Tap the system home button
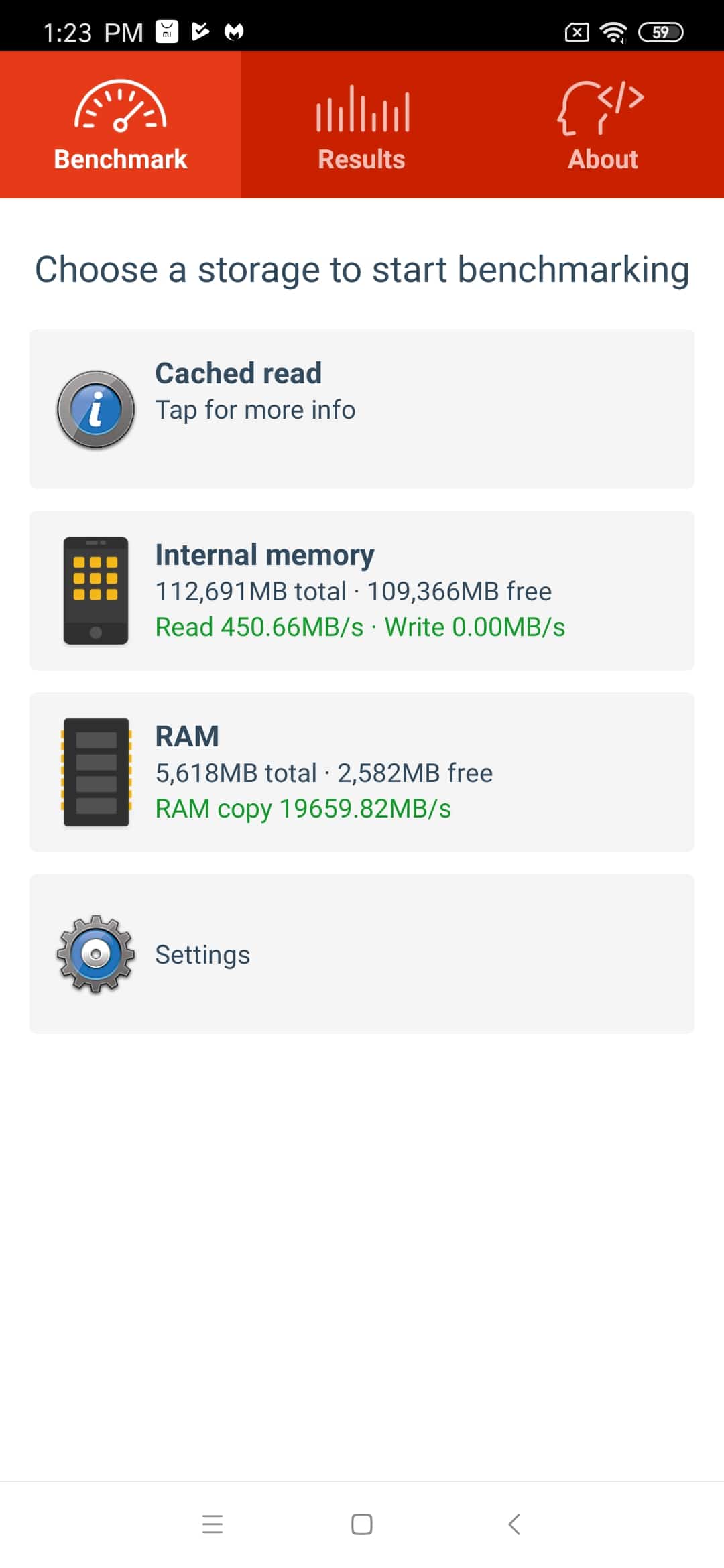Viewport: 724px width, 1568px height. (362, 1524)
